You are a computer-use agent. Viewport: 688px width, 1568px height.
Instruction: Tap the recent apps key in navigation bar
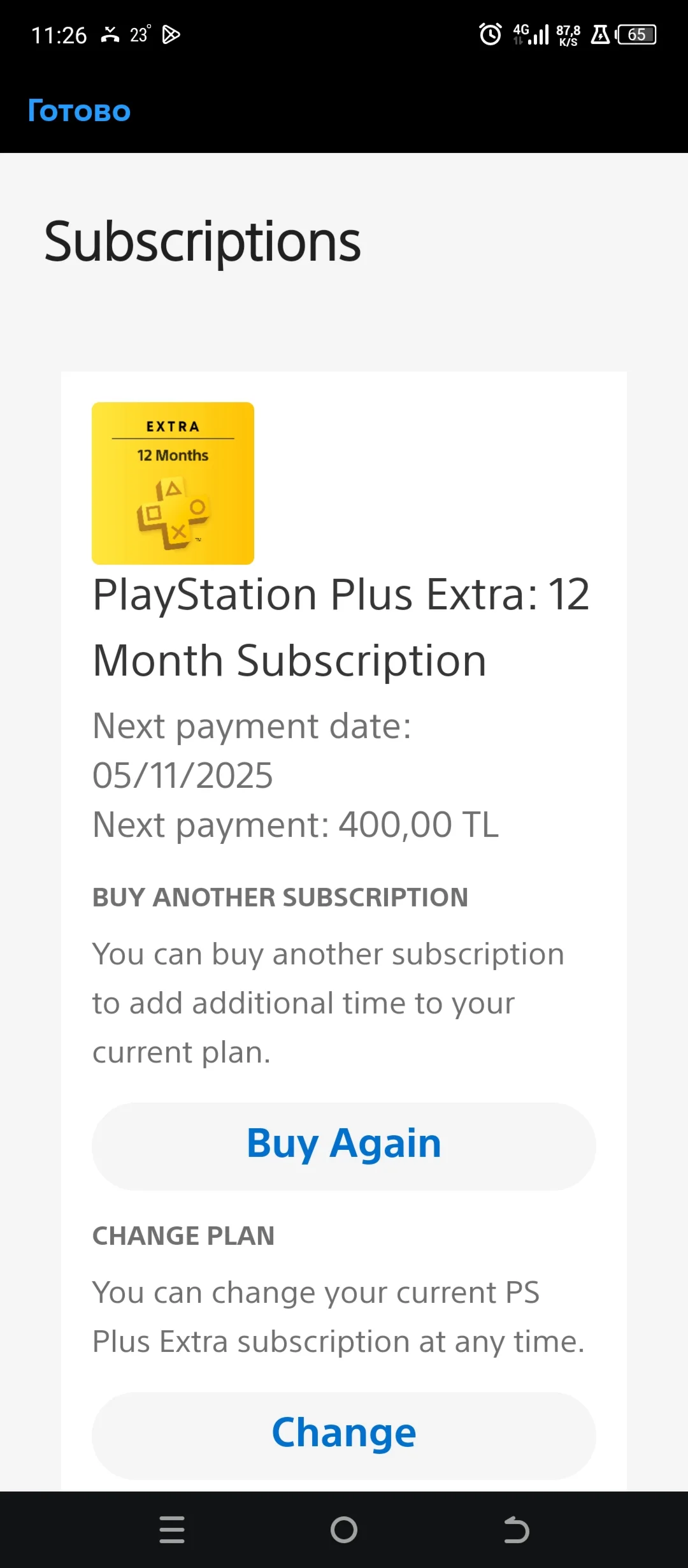[172, 1529]
